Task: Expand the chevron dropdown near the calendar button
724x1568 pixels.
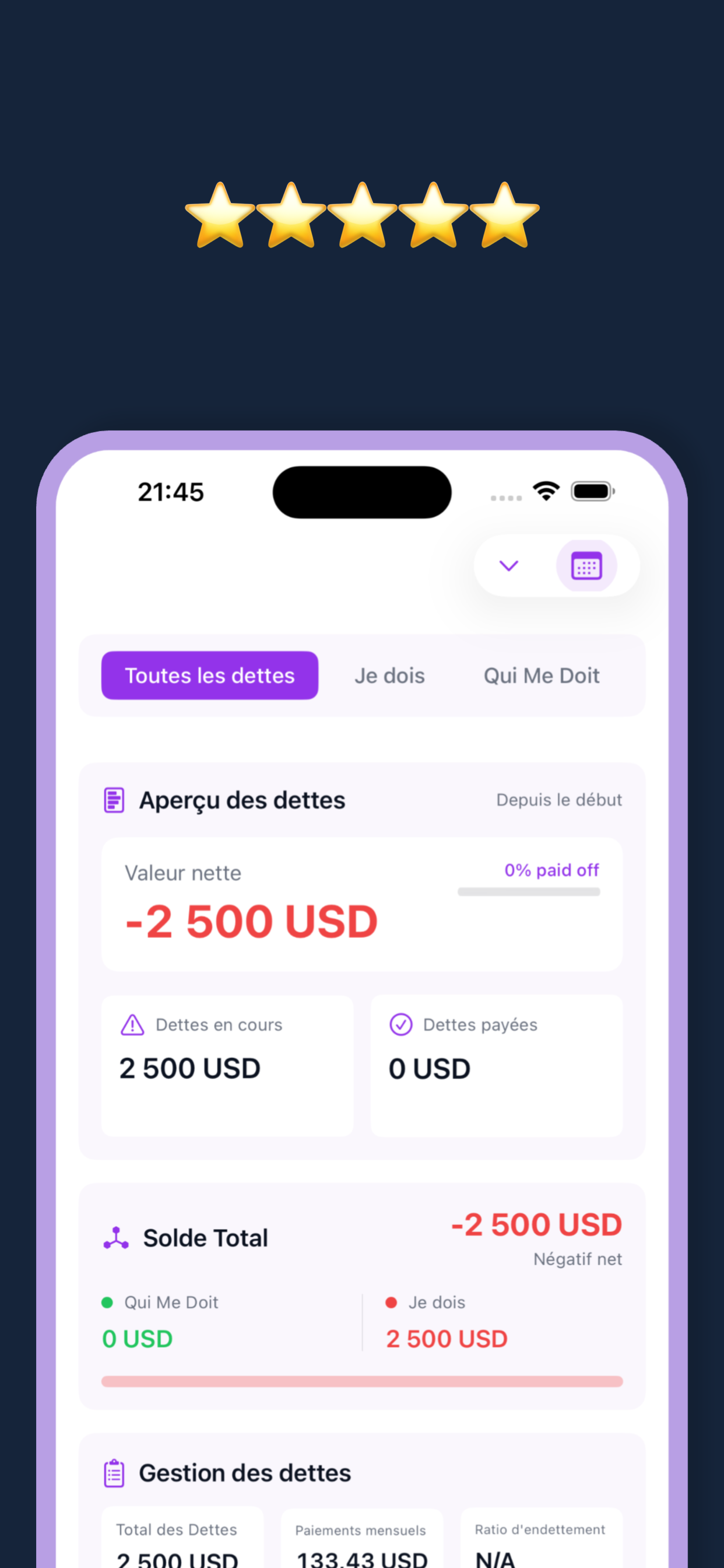Action: coord(509,565)
